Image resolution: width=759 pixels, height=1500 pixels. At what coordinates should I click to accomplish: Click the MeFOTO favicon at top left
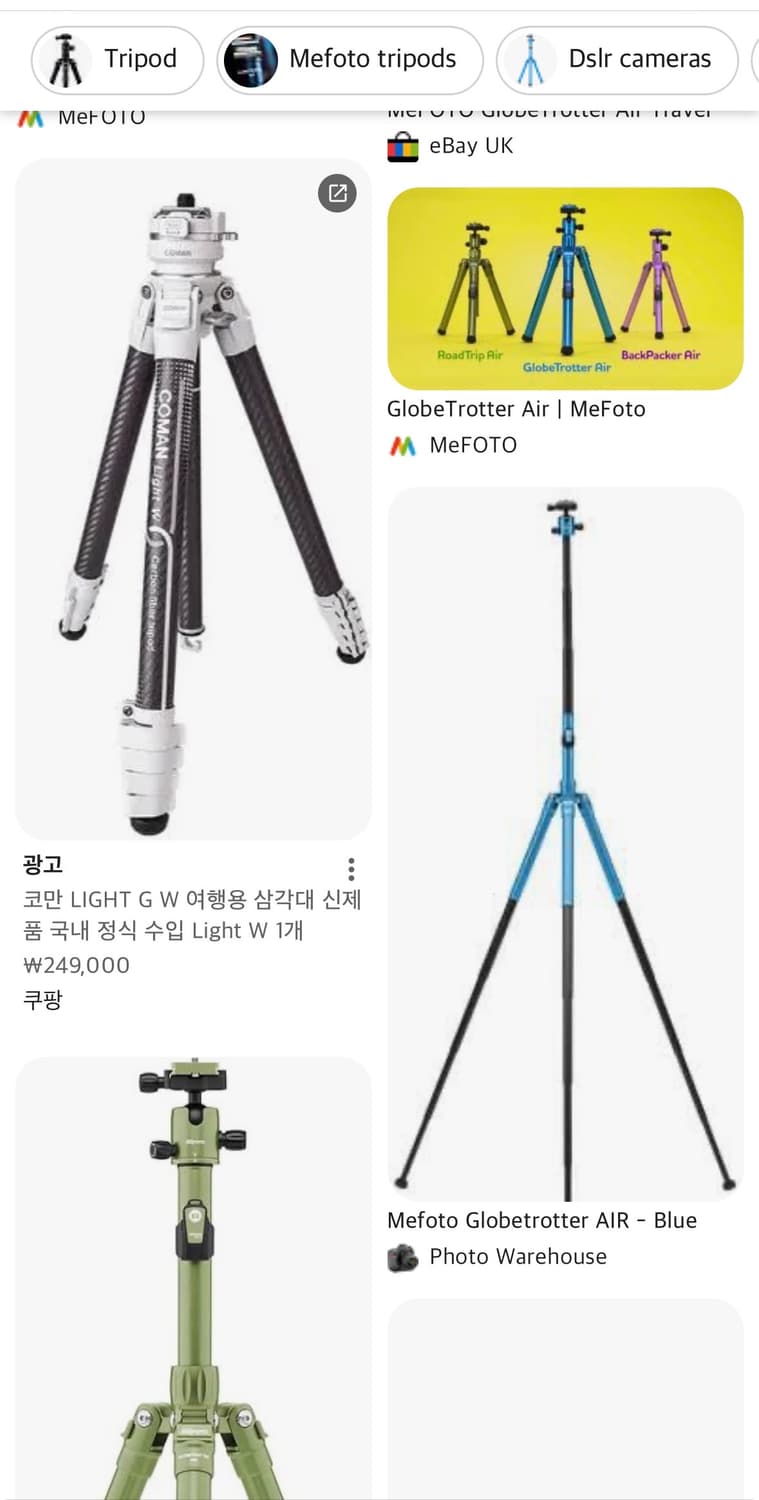click(x=29, y=116)
